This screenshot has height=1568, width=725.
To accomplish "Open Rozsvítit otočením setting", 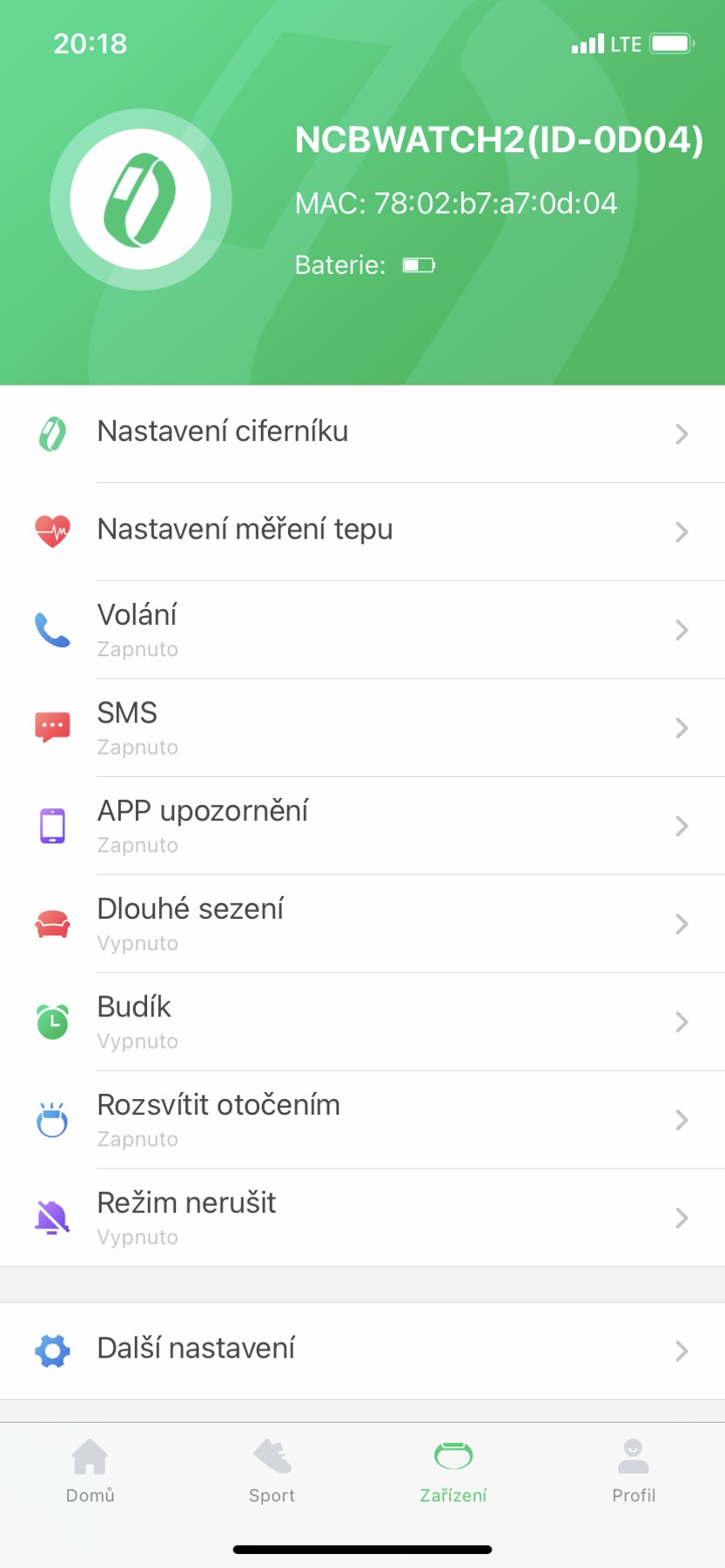I will (x=362, y=1119).
